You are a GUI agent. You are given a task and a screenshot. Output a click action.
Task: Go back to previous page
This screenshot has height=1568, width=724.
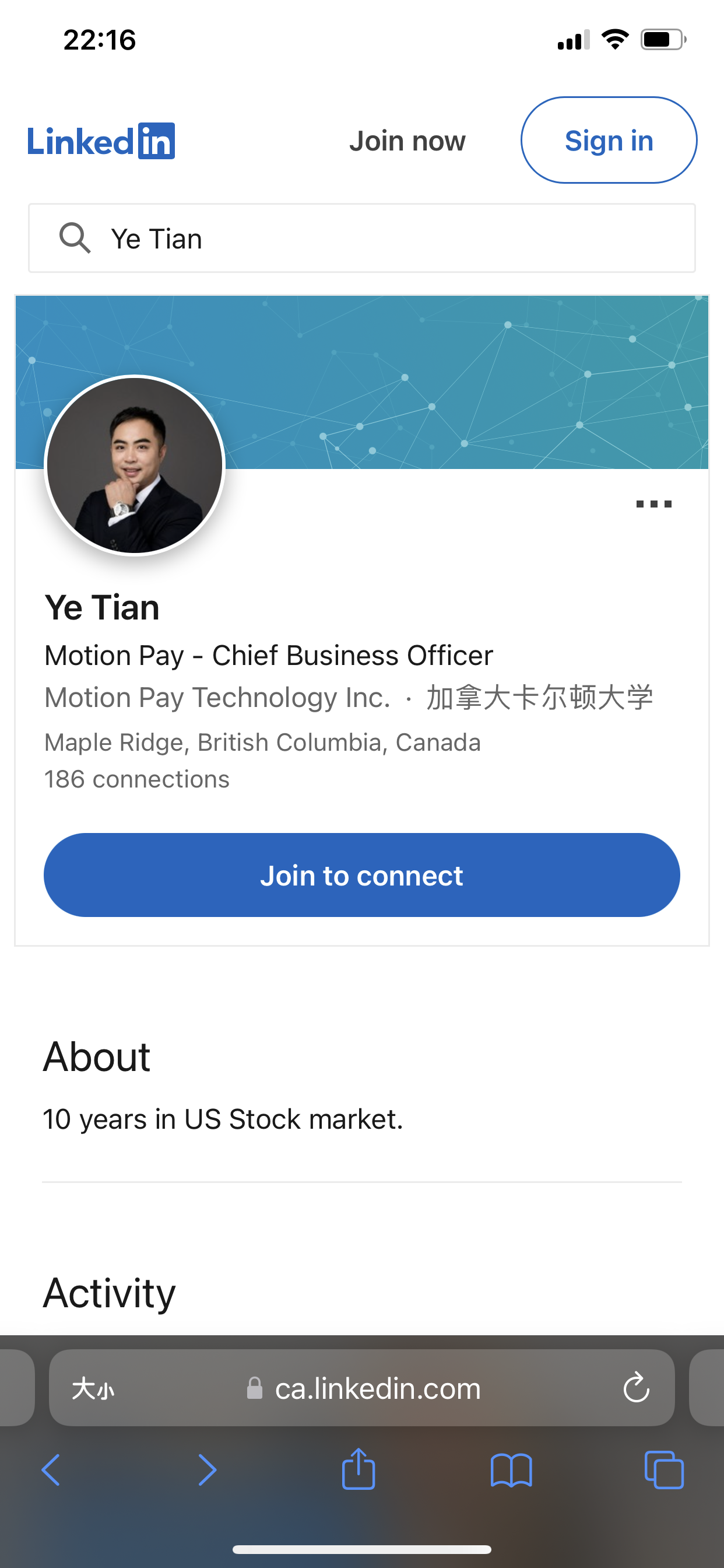pos(51,1471)
